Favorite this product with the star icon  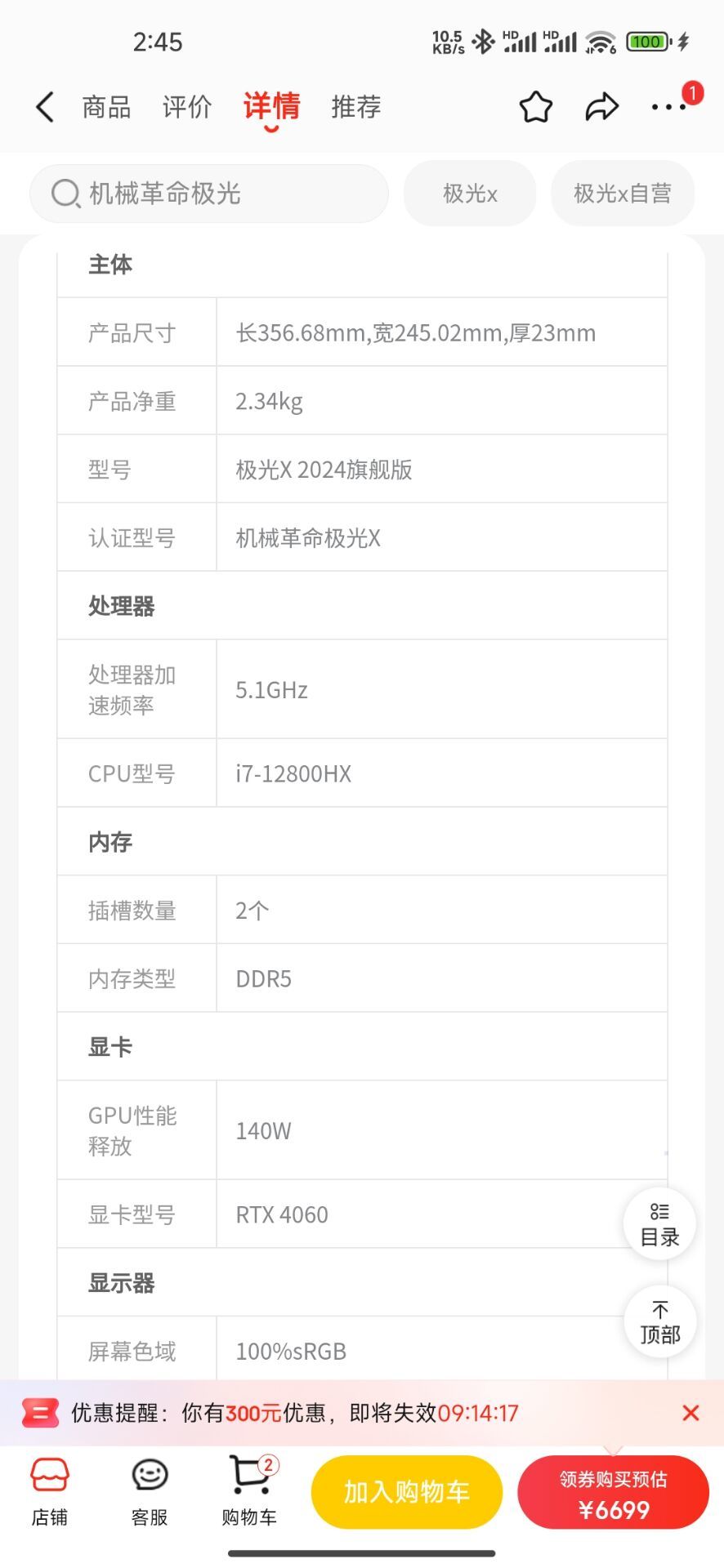pyautogui.click(x=536, y=107)
